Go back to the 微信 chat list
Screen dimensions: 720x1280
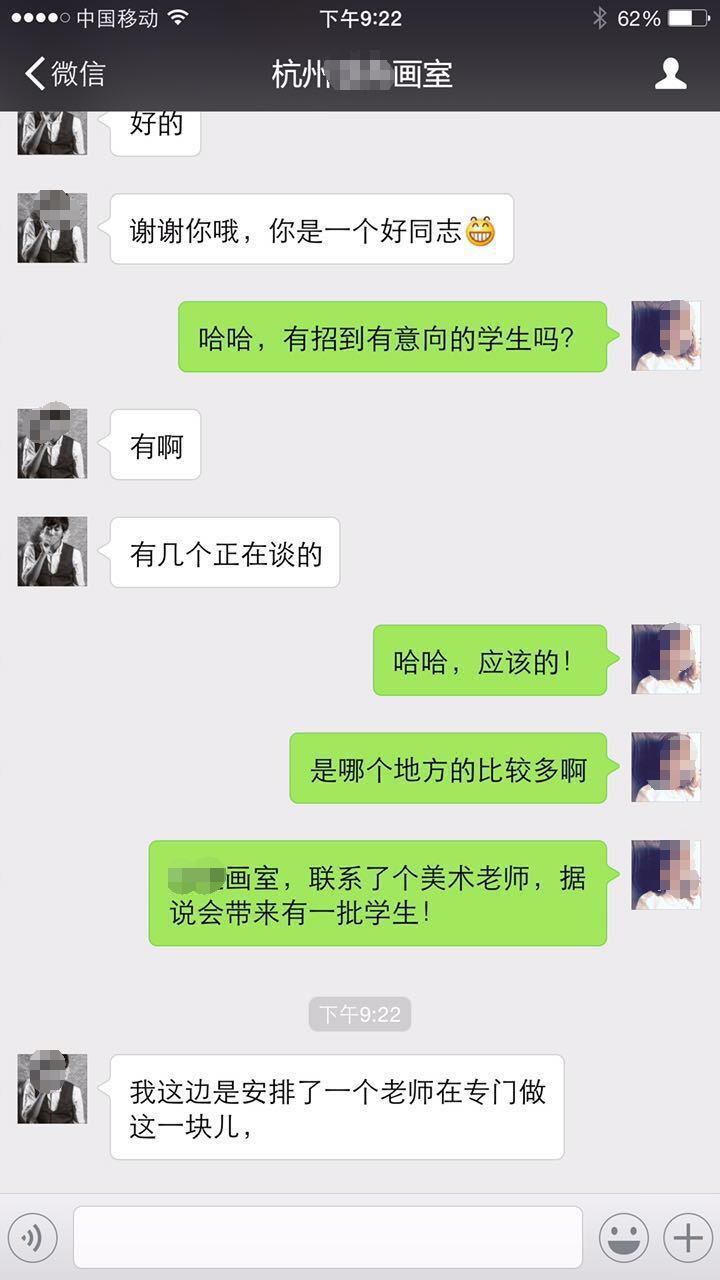(64, 74)
